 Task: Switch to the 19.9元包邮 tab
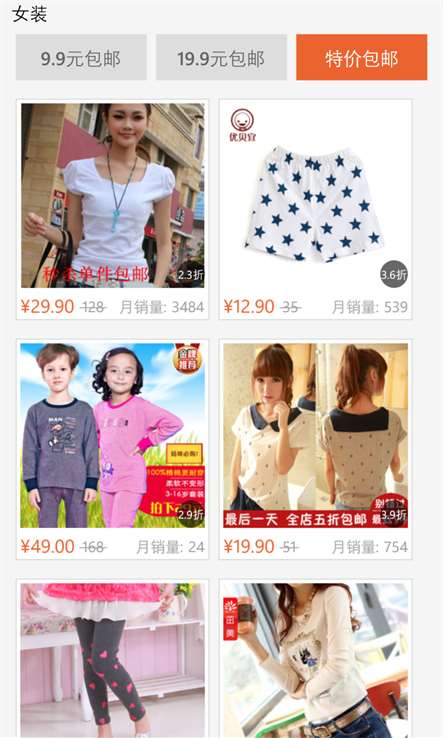pyautogui.click(x=221, y=57)
